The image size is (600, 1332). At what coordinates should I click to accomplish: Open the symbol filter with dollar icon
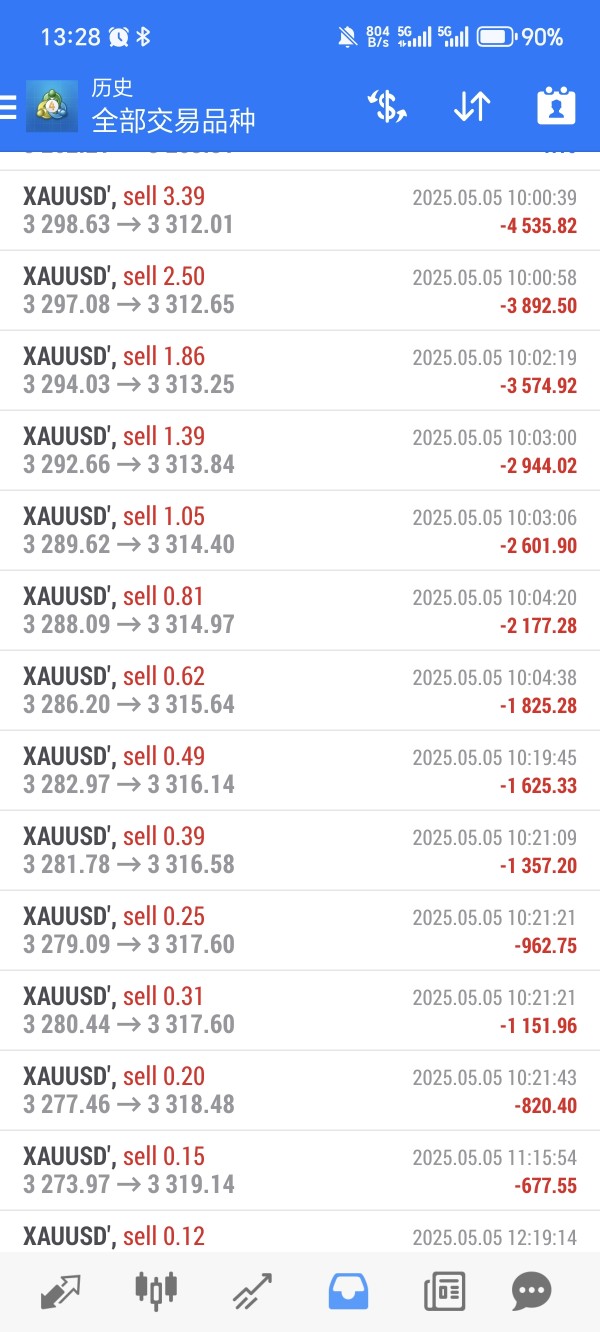click(387, 106)
